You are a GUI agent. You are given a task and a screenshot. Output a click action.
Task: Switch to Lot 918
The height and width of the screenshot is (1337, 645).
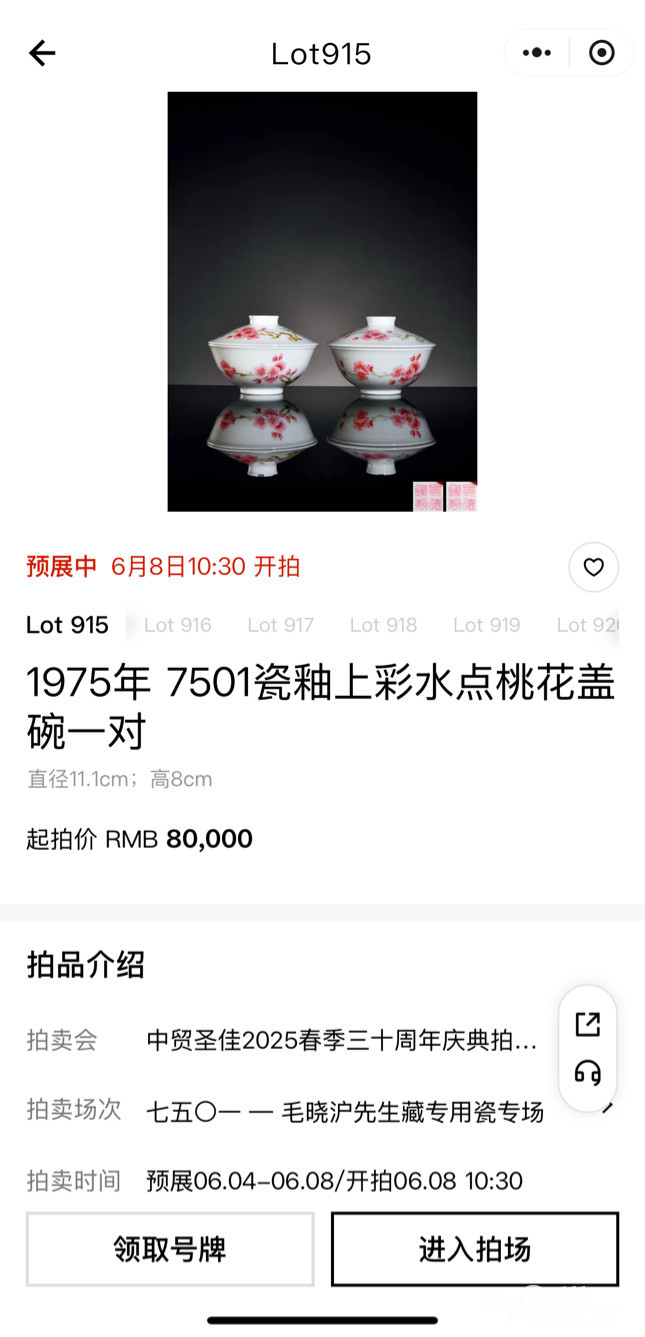point(384,625)
